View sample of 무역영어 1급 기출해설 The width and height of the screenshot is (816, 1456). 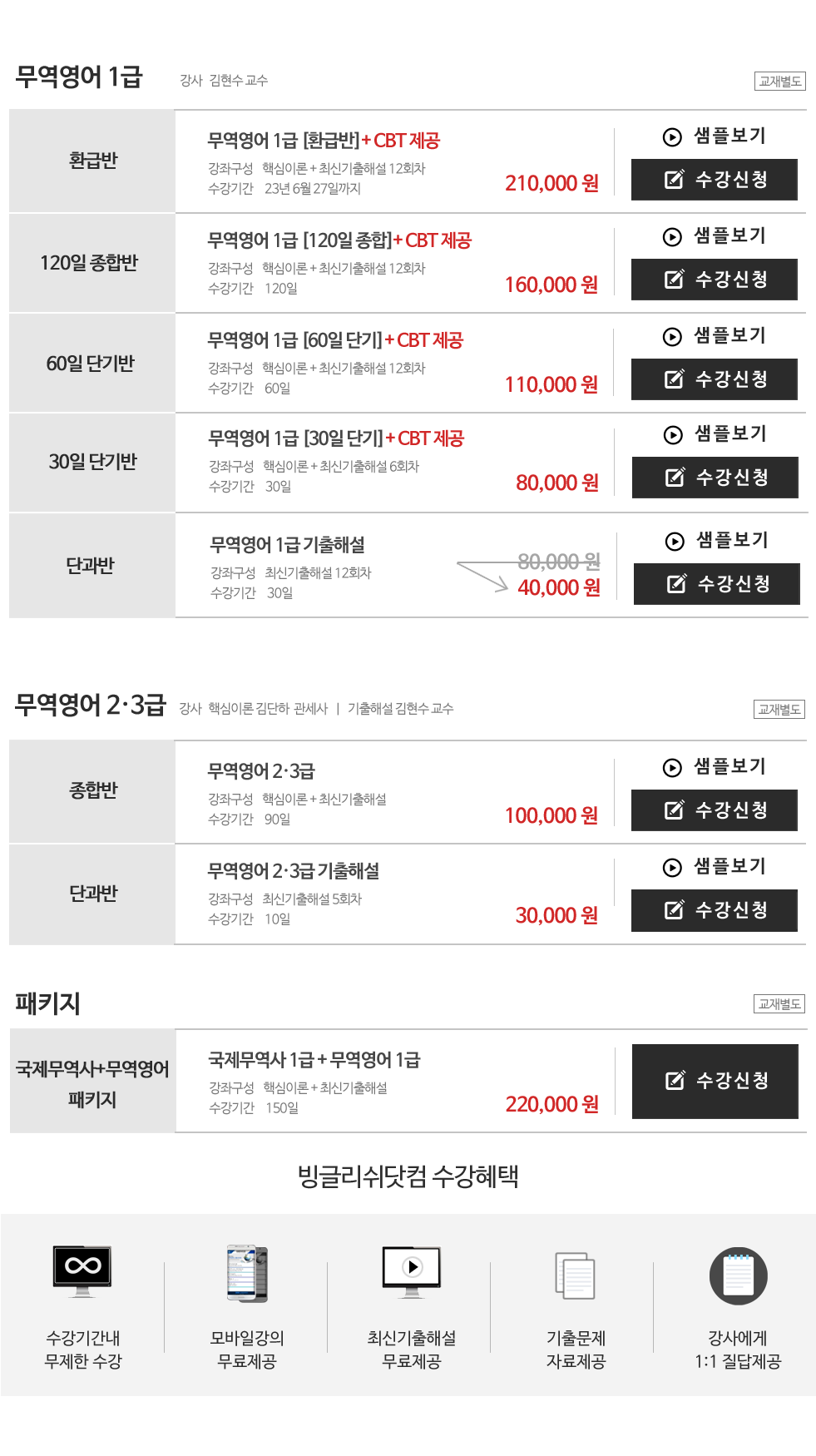[x=717, y=541]
